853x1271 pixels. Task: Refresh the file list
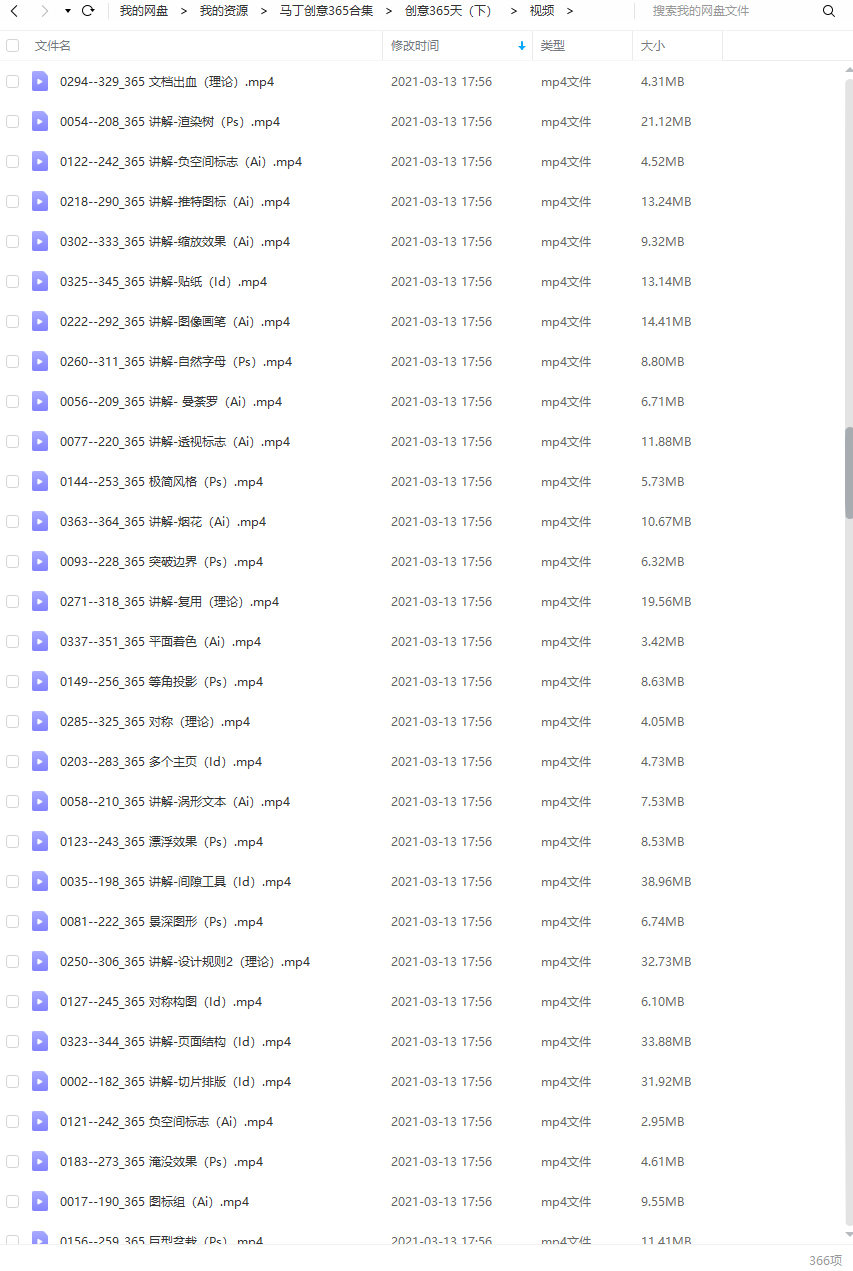[88, 11]
